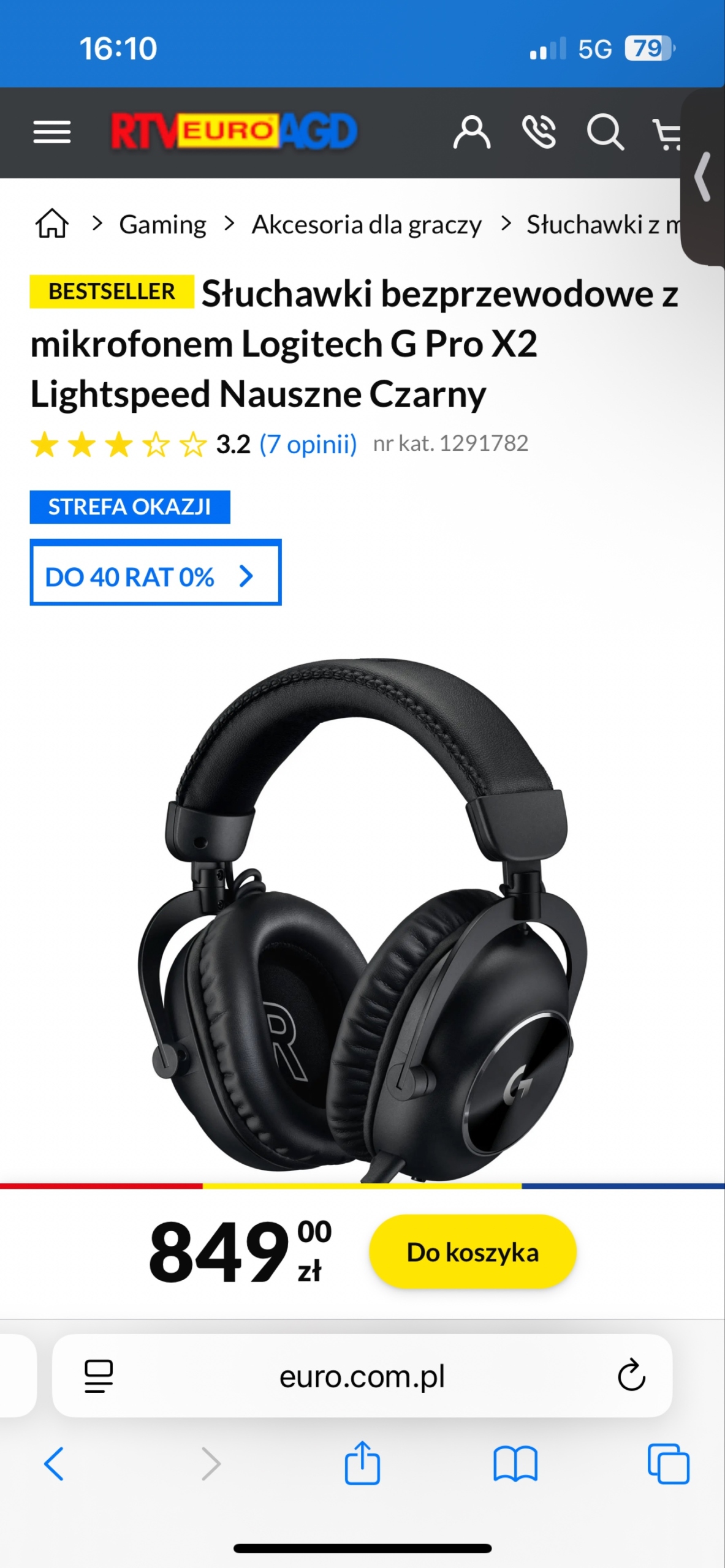This screenshot has height=1568, width=725.
Task: Open the STREFA OKAZJI badge
Action: point(130,507)
